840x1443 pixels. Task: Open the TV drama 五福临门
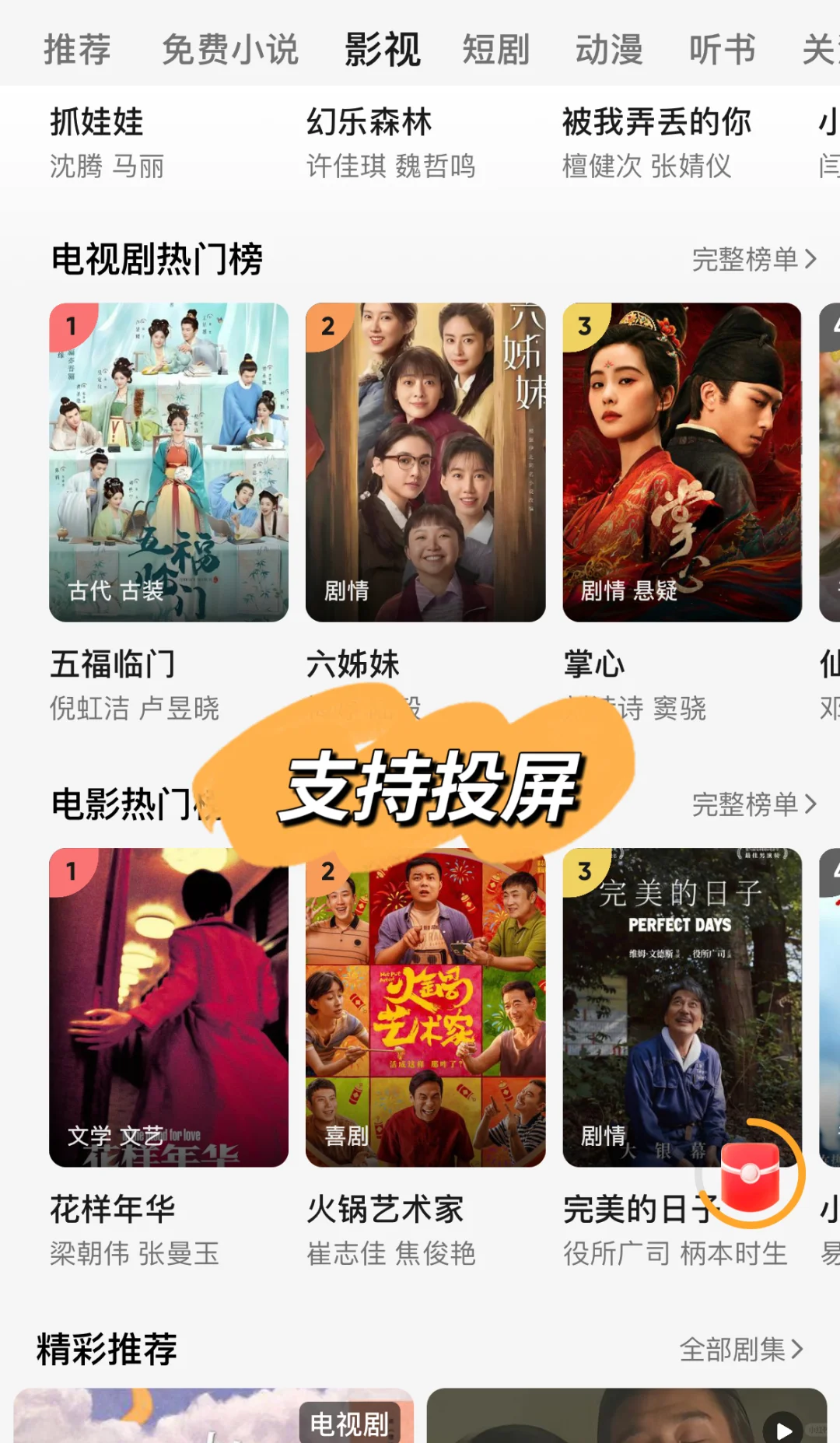169,462
